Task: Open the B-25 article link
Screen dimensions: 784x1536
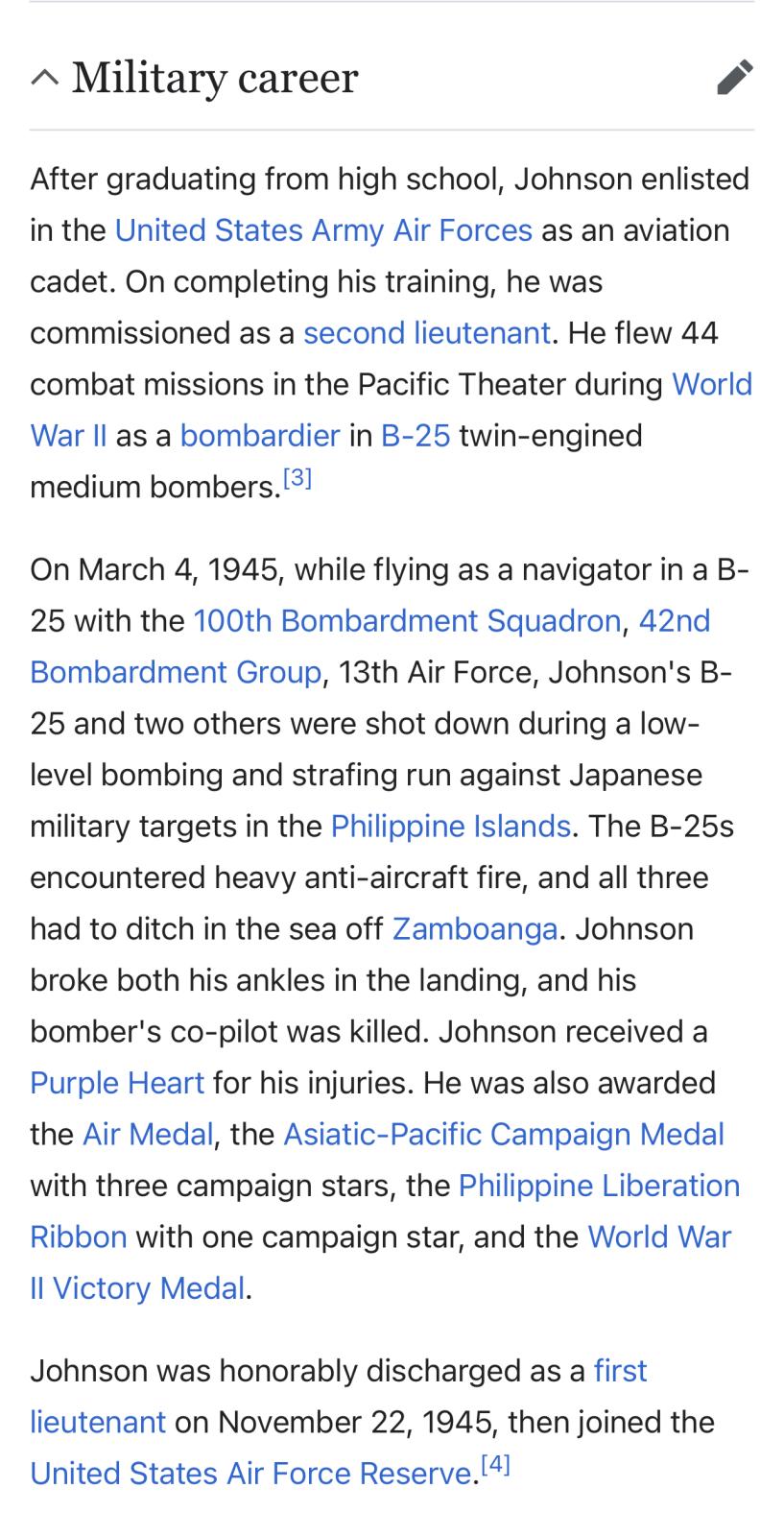Action: point(416,436)
